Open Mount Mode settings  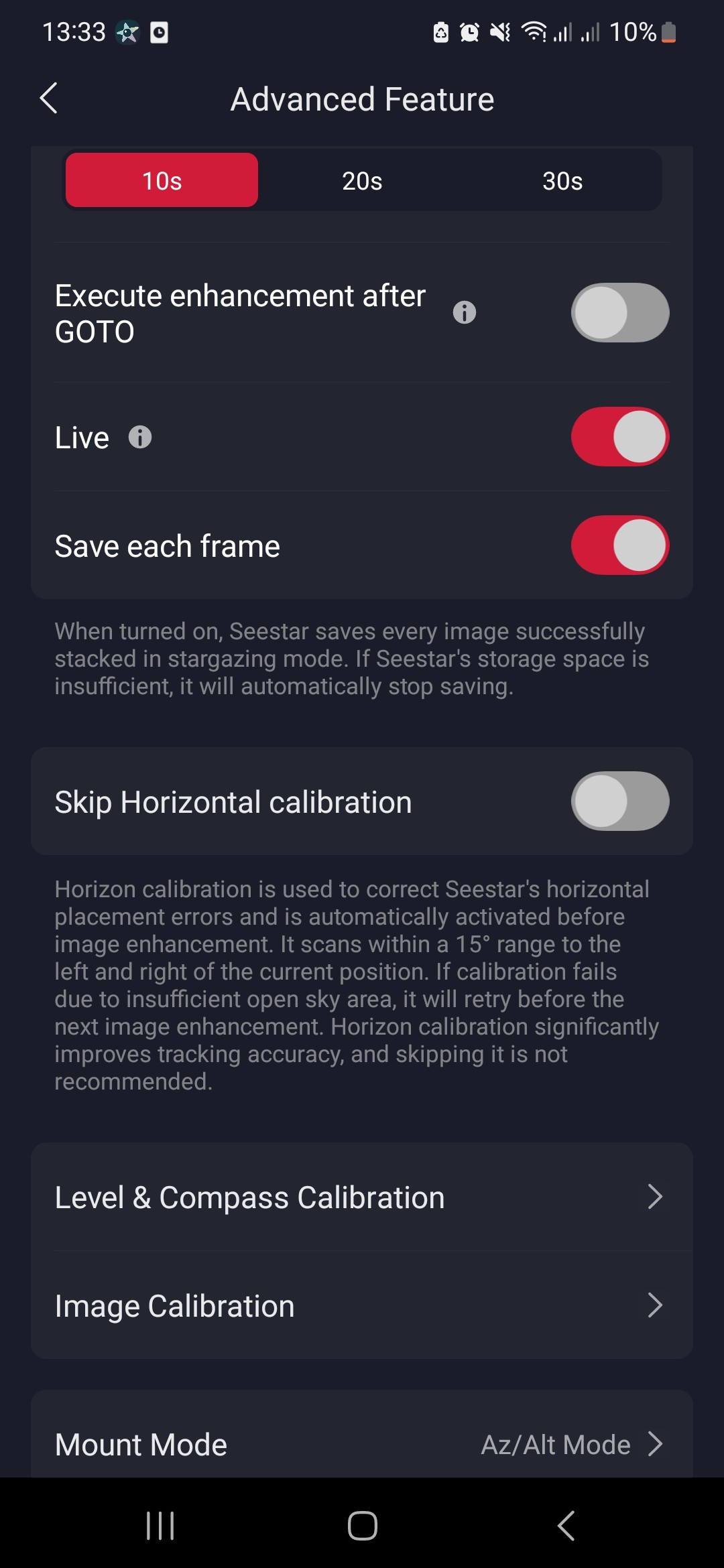click(362, 1444)
